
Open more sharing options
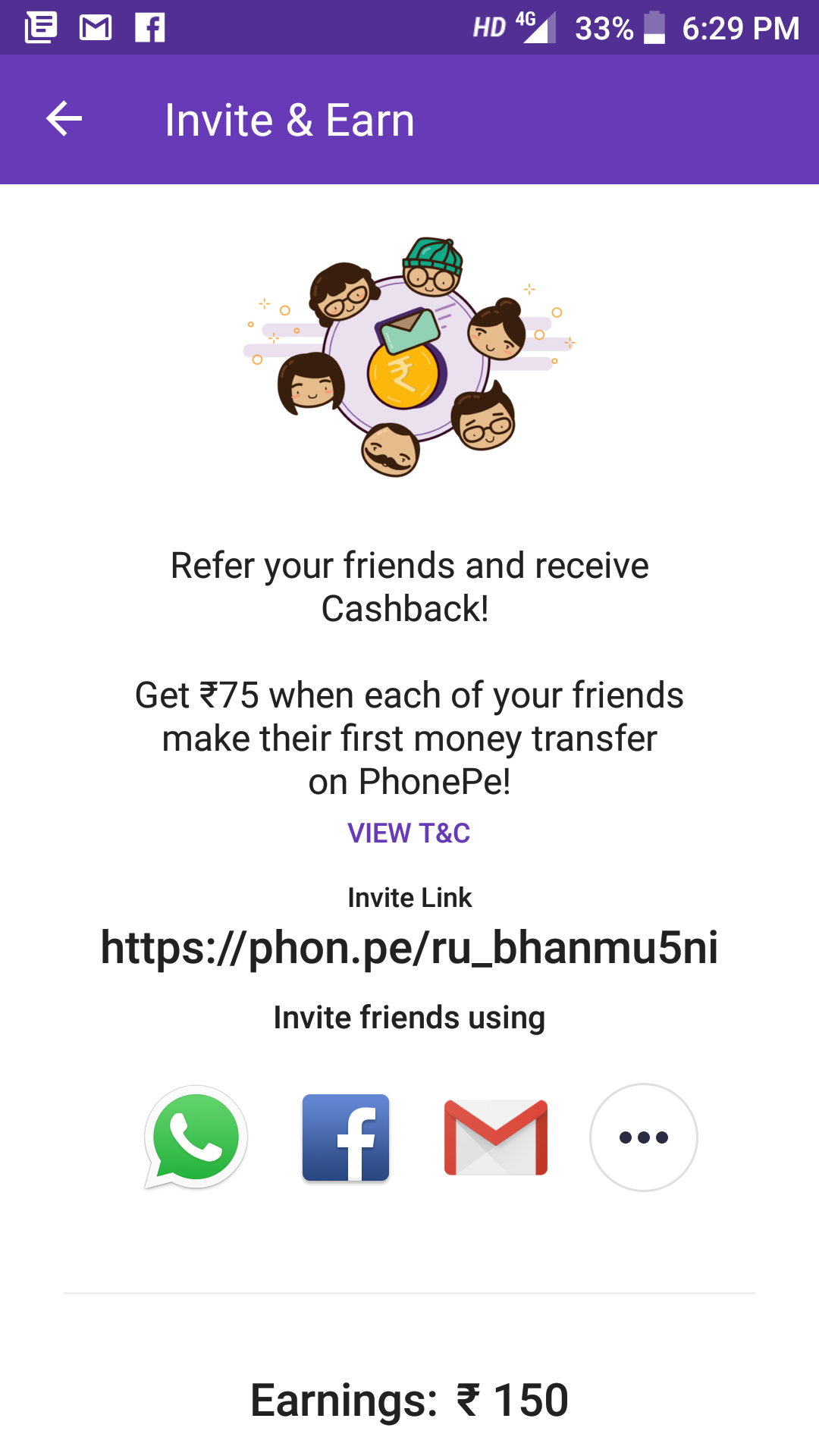[x=643, y=1137]
